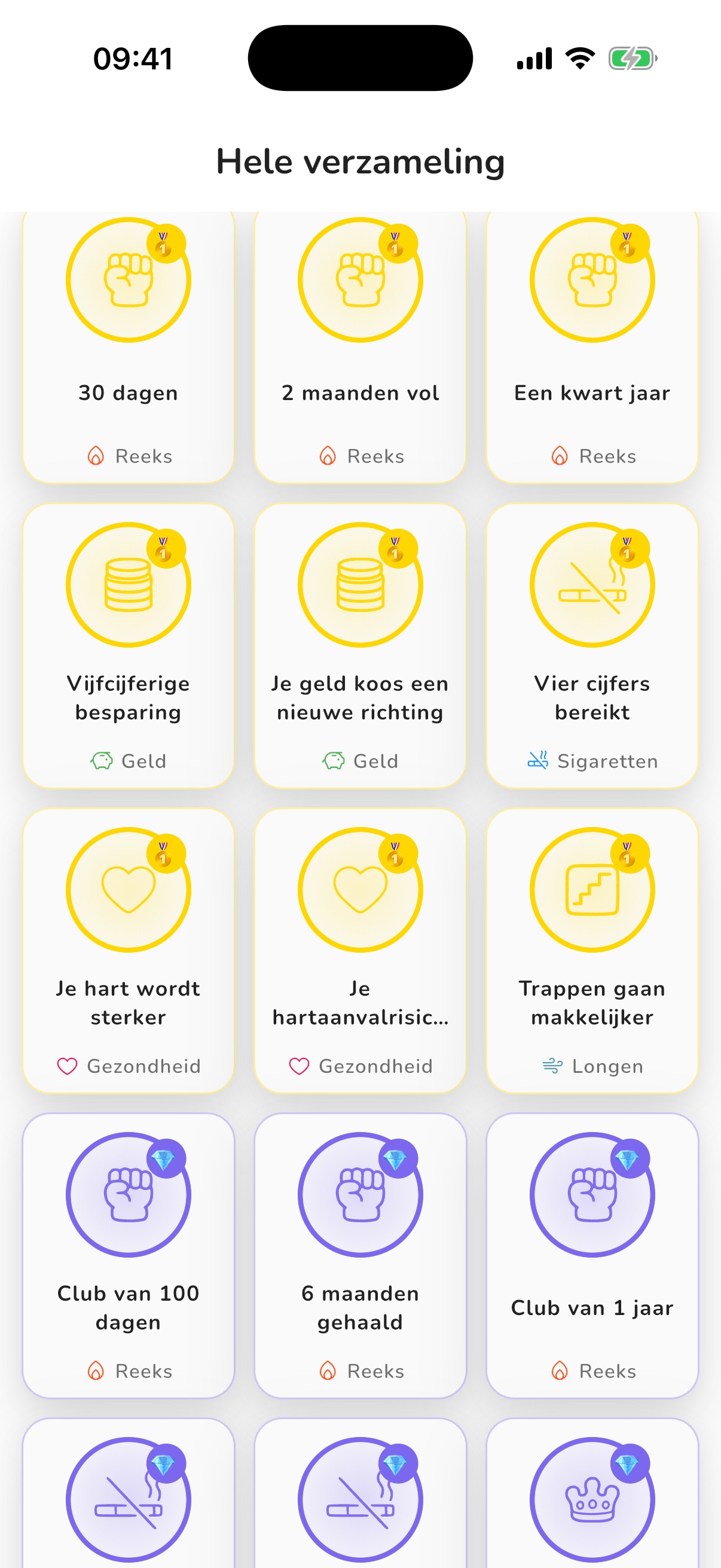View the Je hartaanvalrisic... achievement
Viewport: 721px width, 1568px height.
point(360,951)
